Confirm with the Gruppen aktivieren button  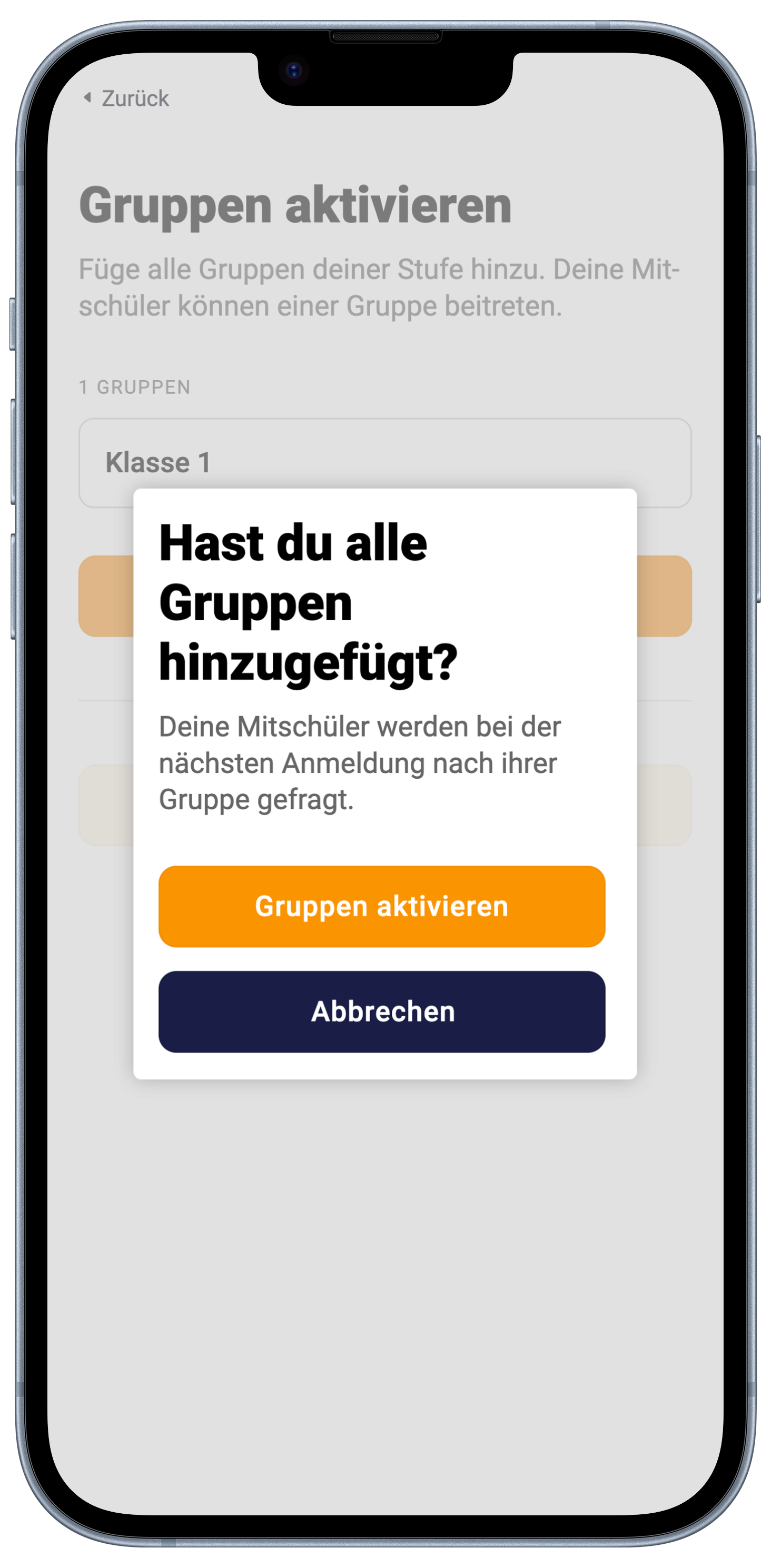point(381,906)
